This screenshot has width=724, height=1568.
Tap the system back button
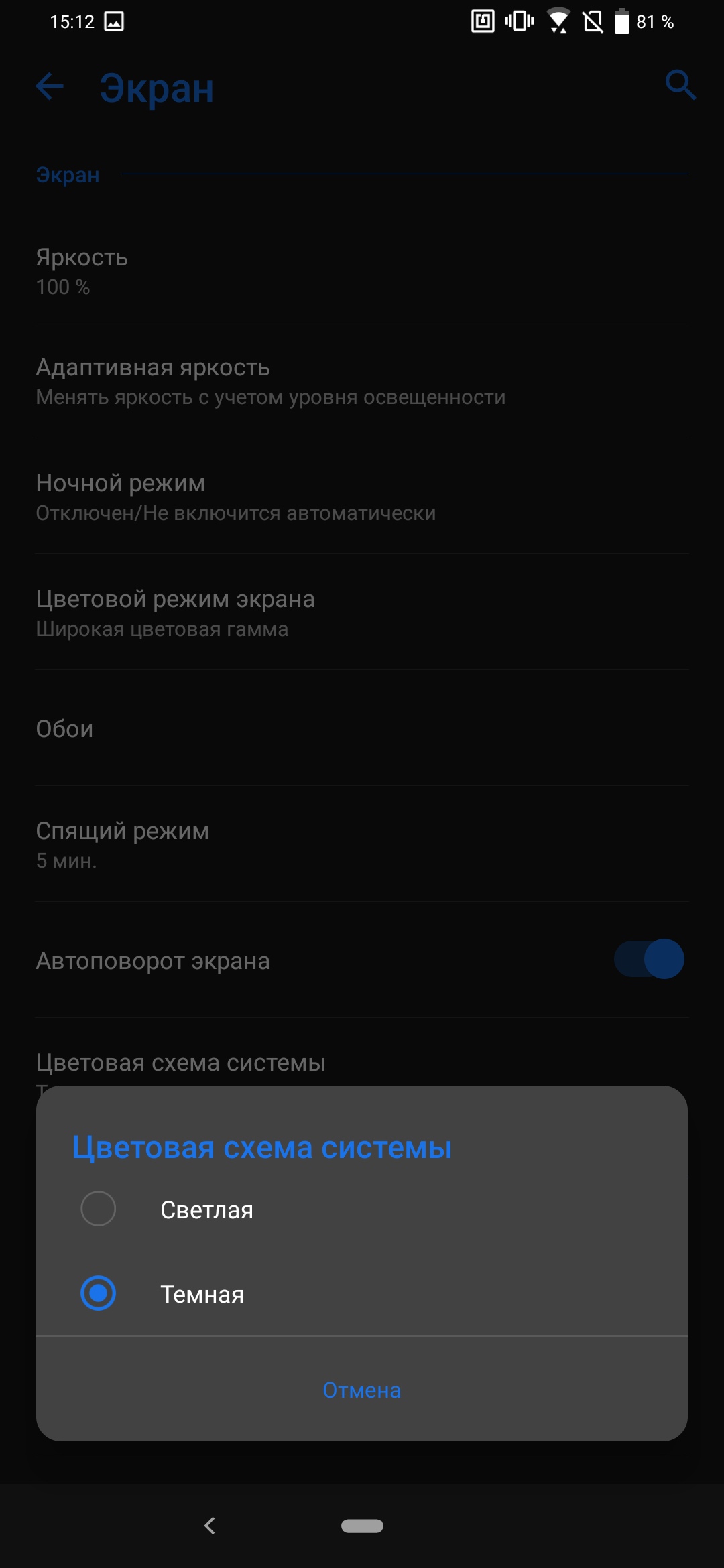click(210, 1526)
